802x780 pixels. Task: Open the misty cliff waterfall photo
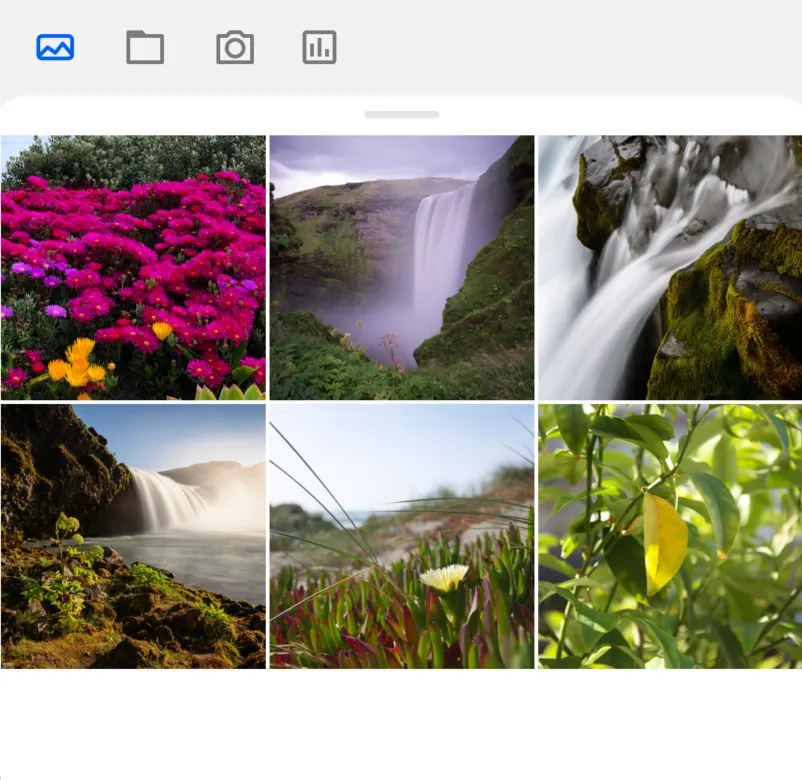401,268
